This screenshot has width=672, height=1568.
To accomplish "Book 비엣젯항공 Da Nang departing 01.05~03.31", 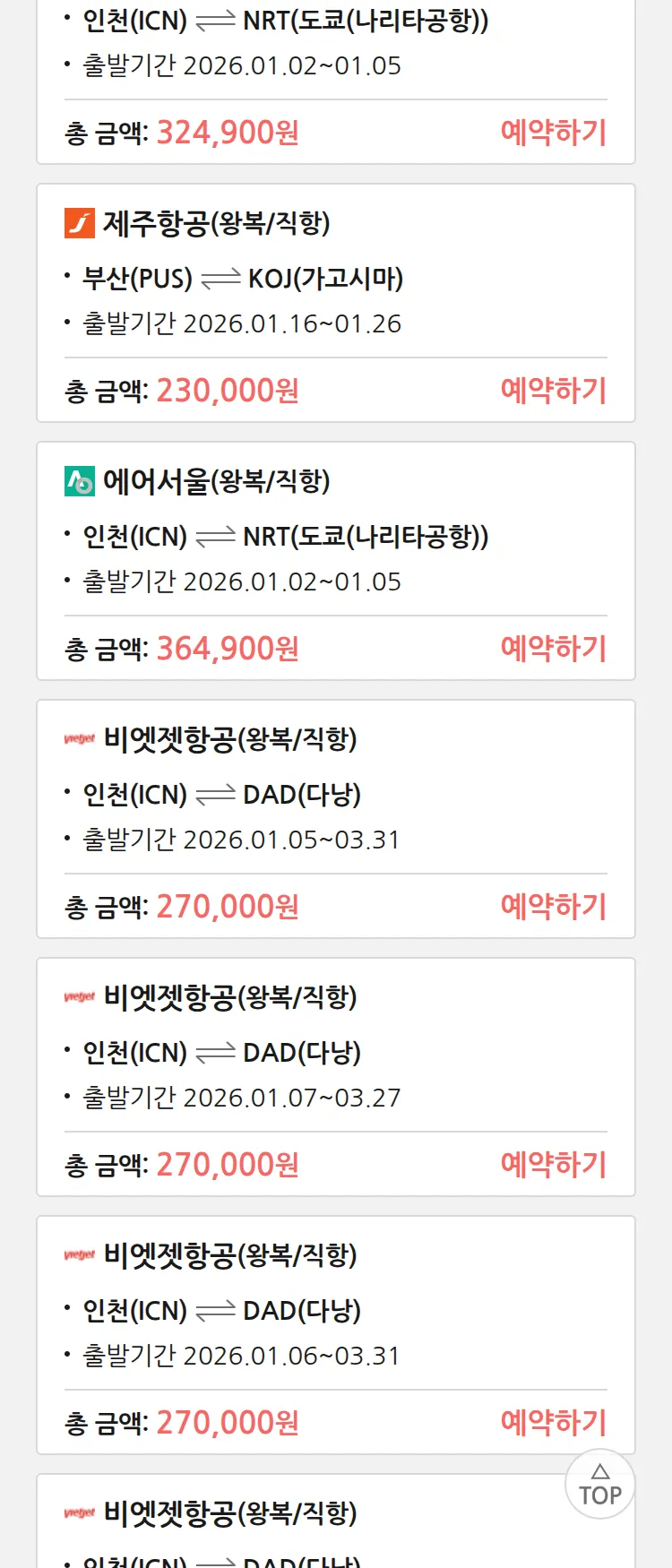I will click(x=553, y=907).
